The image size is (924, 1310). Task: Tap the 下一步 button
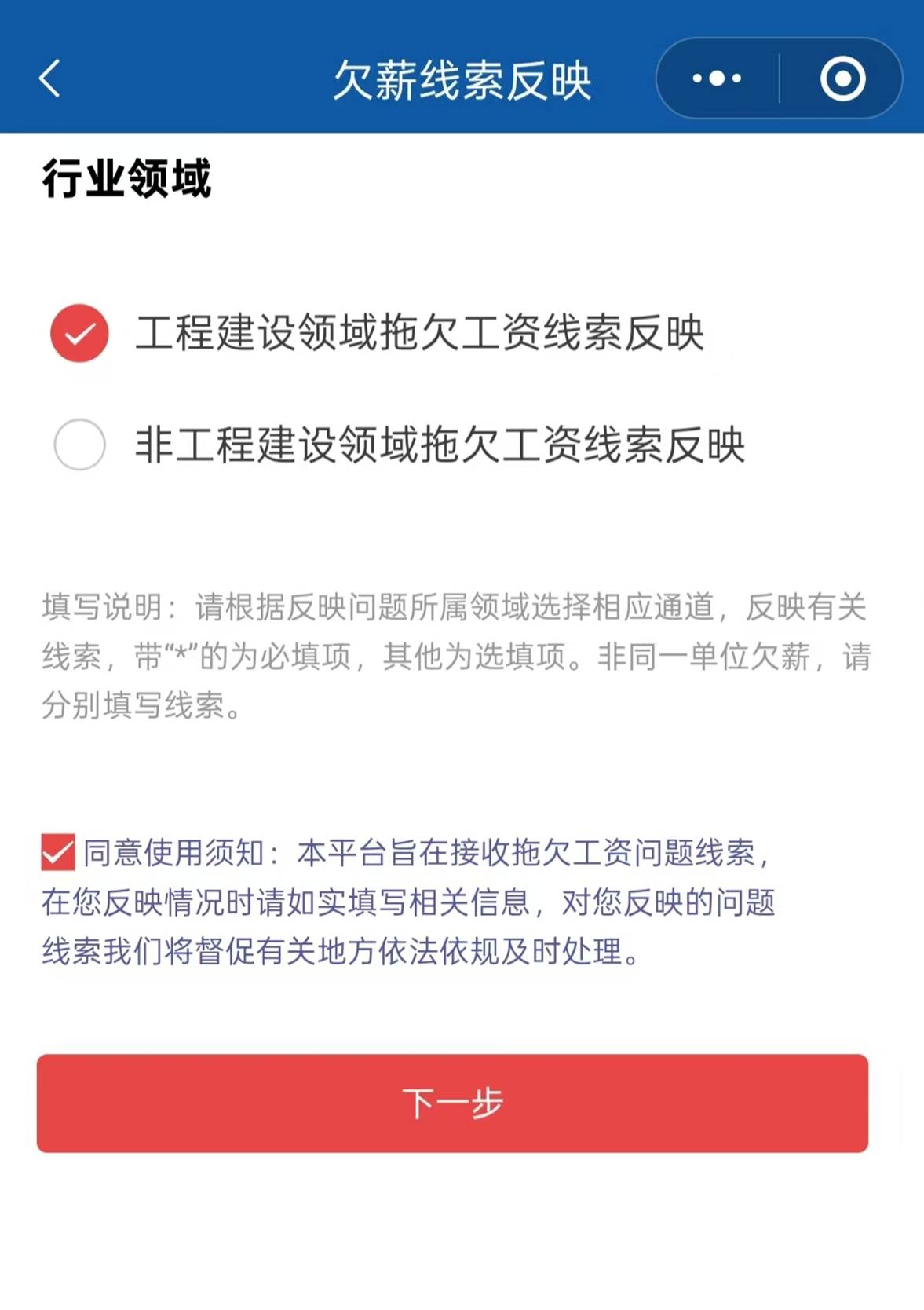(452, 1103)
